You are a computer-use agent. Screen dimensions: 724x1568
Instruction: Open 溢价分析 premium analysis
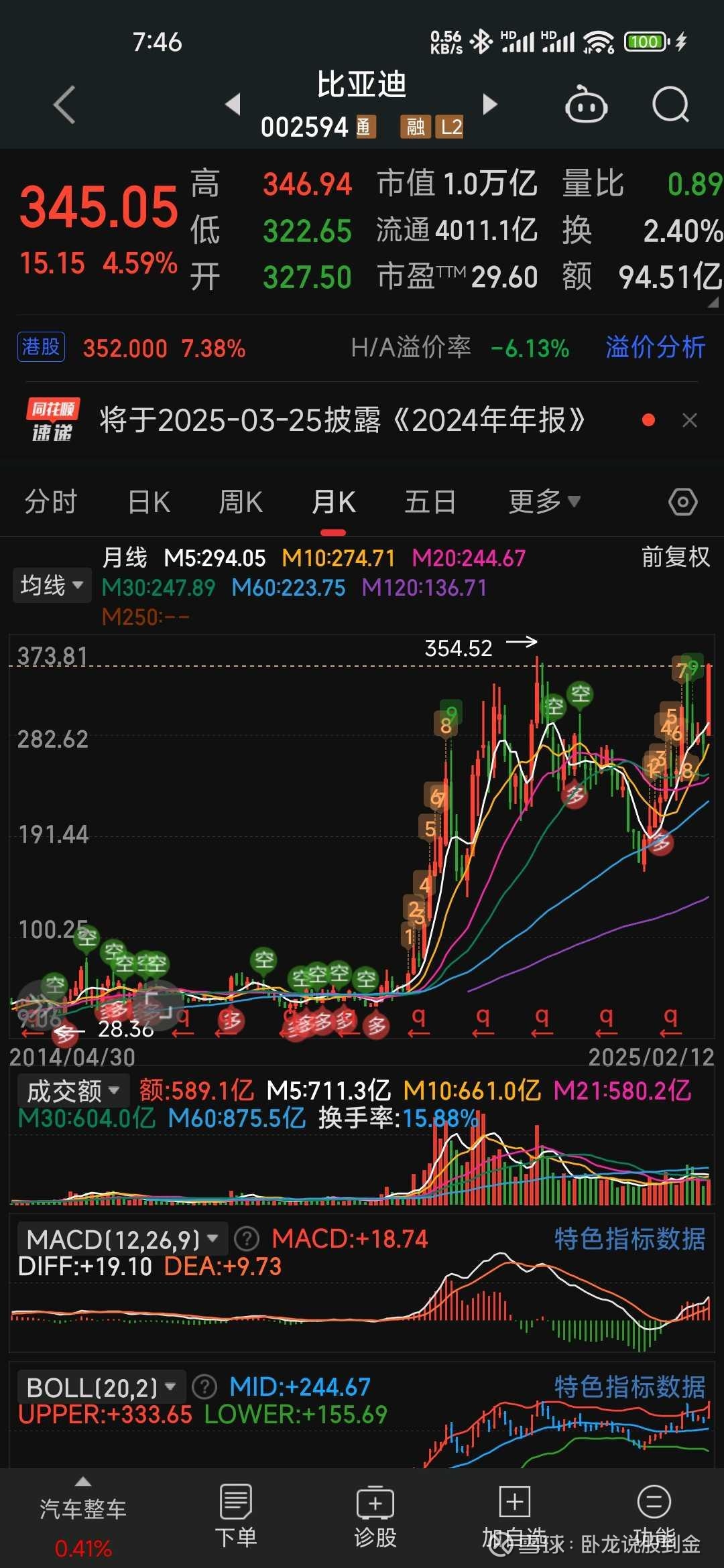[654, 347]
